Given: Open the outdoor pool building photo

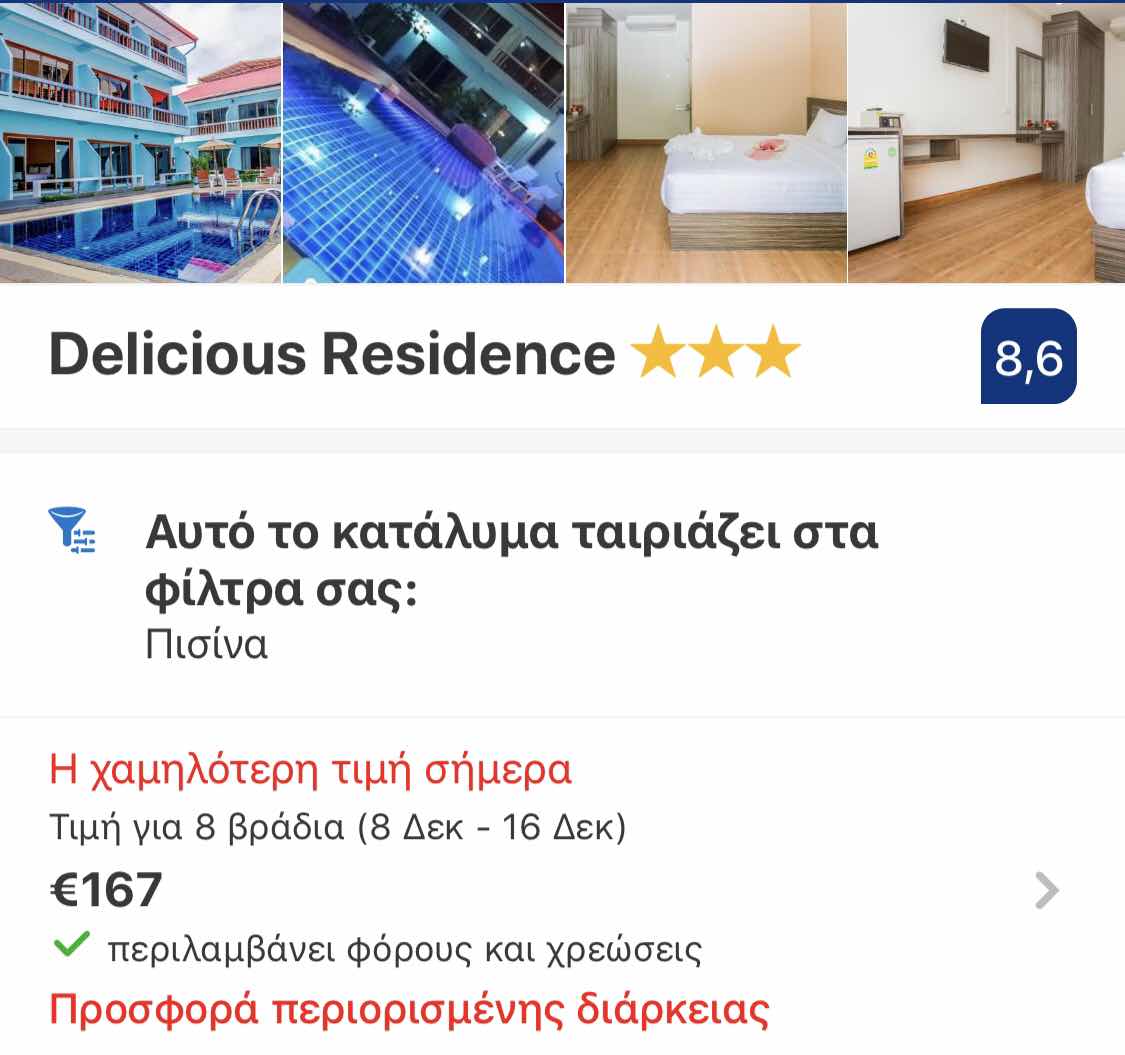Looking at the screenshot, I should (140, 142).
